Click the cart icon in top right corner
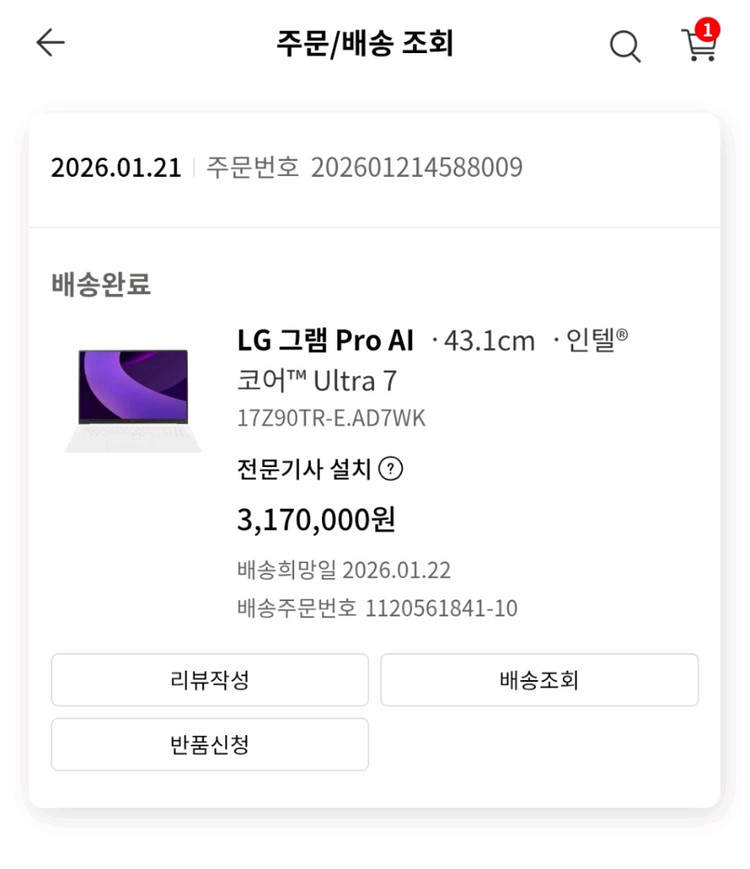This screenshot has height=869, width=750. click(x=700, y=47)
